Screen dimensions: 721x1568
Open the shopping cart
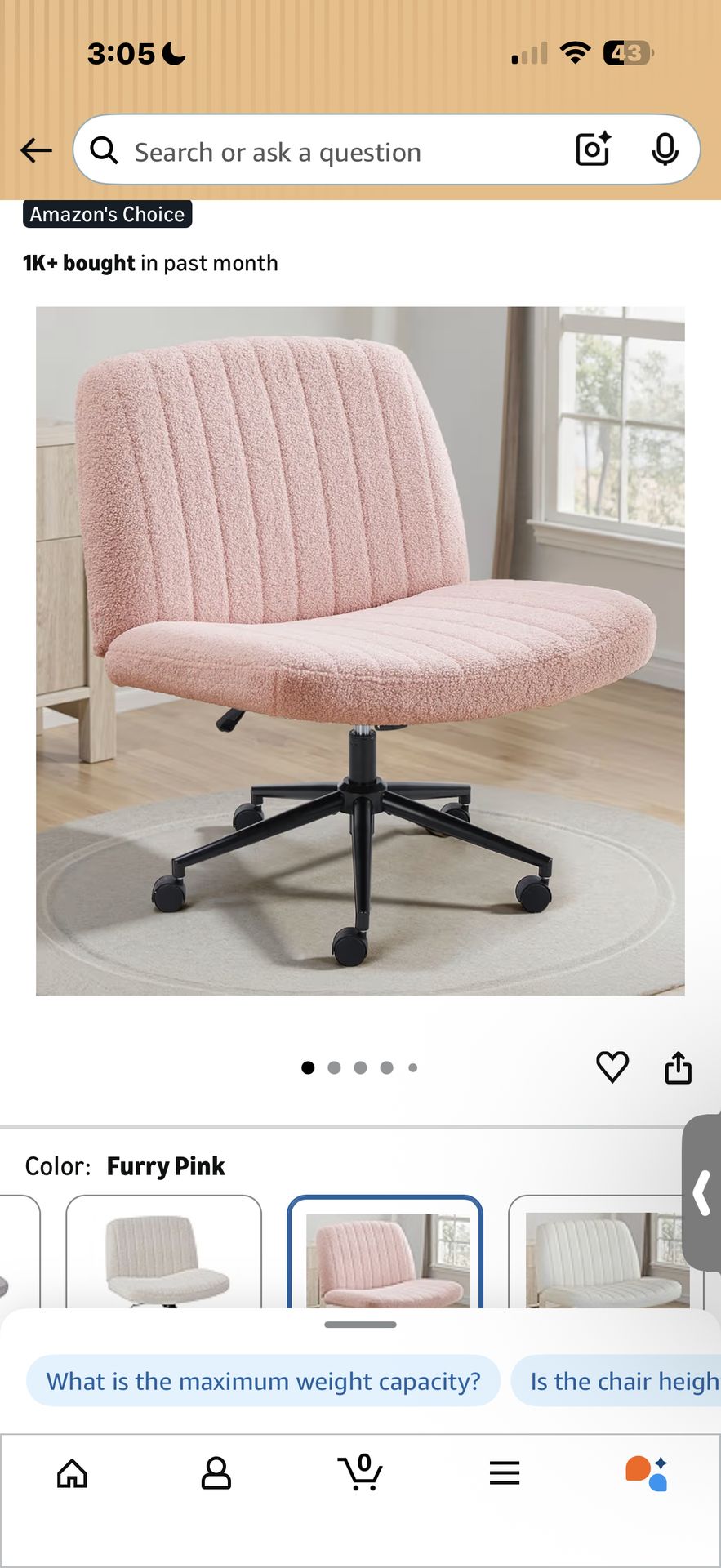click(360, 1473)
